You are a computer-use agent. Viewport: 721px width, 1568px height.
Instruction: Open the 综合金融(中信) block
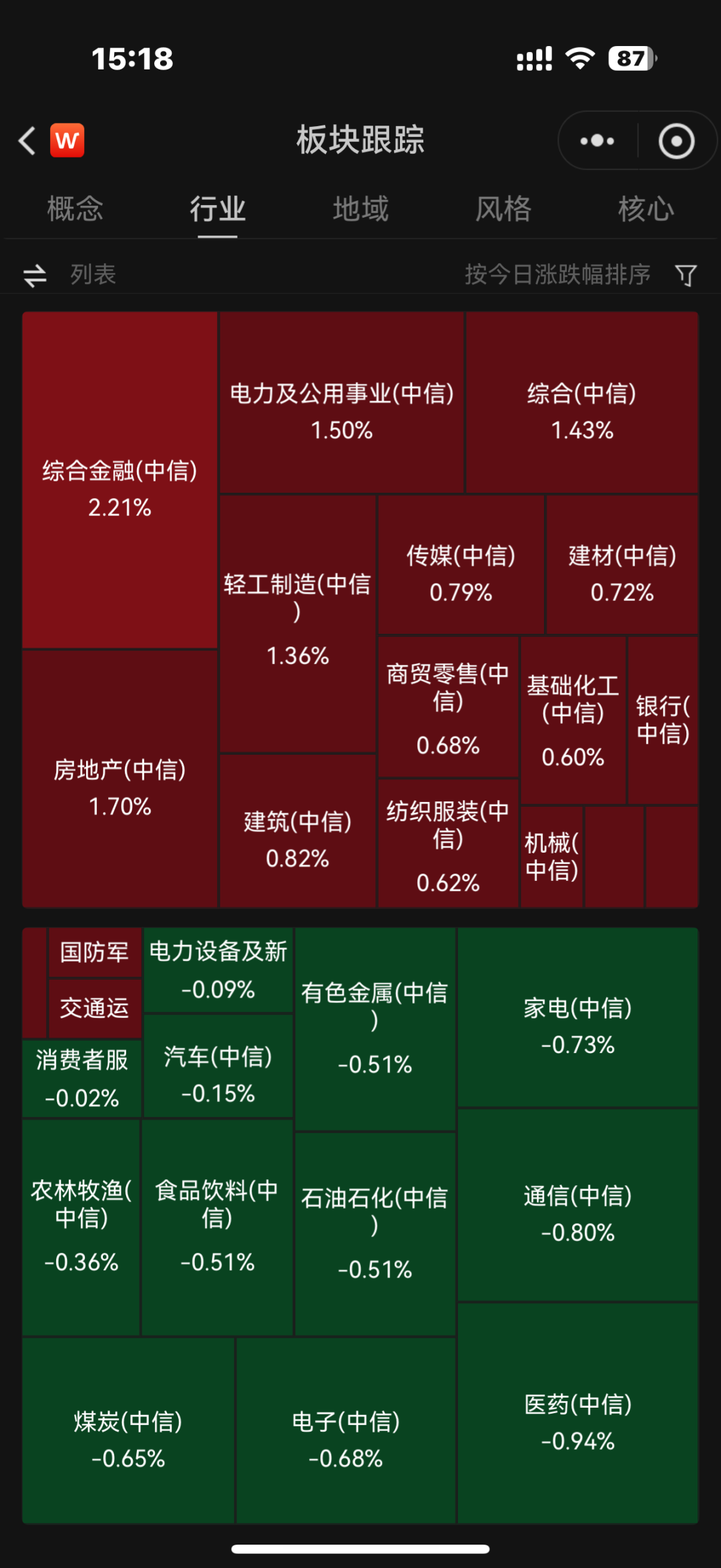[120, 480]
